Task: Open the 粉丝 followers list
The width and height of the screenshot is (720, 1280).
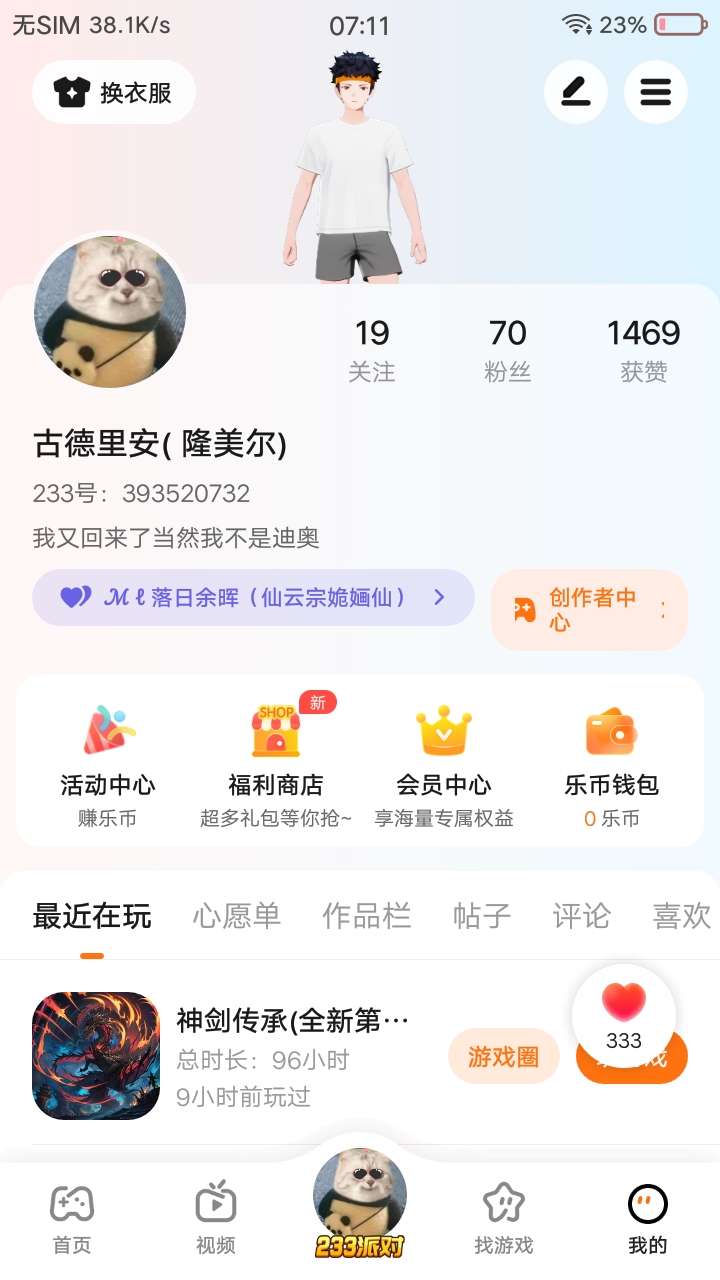Action: pos(508,350)
